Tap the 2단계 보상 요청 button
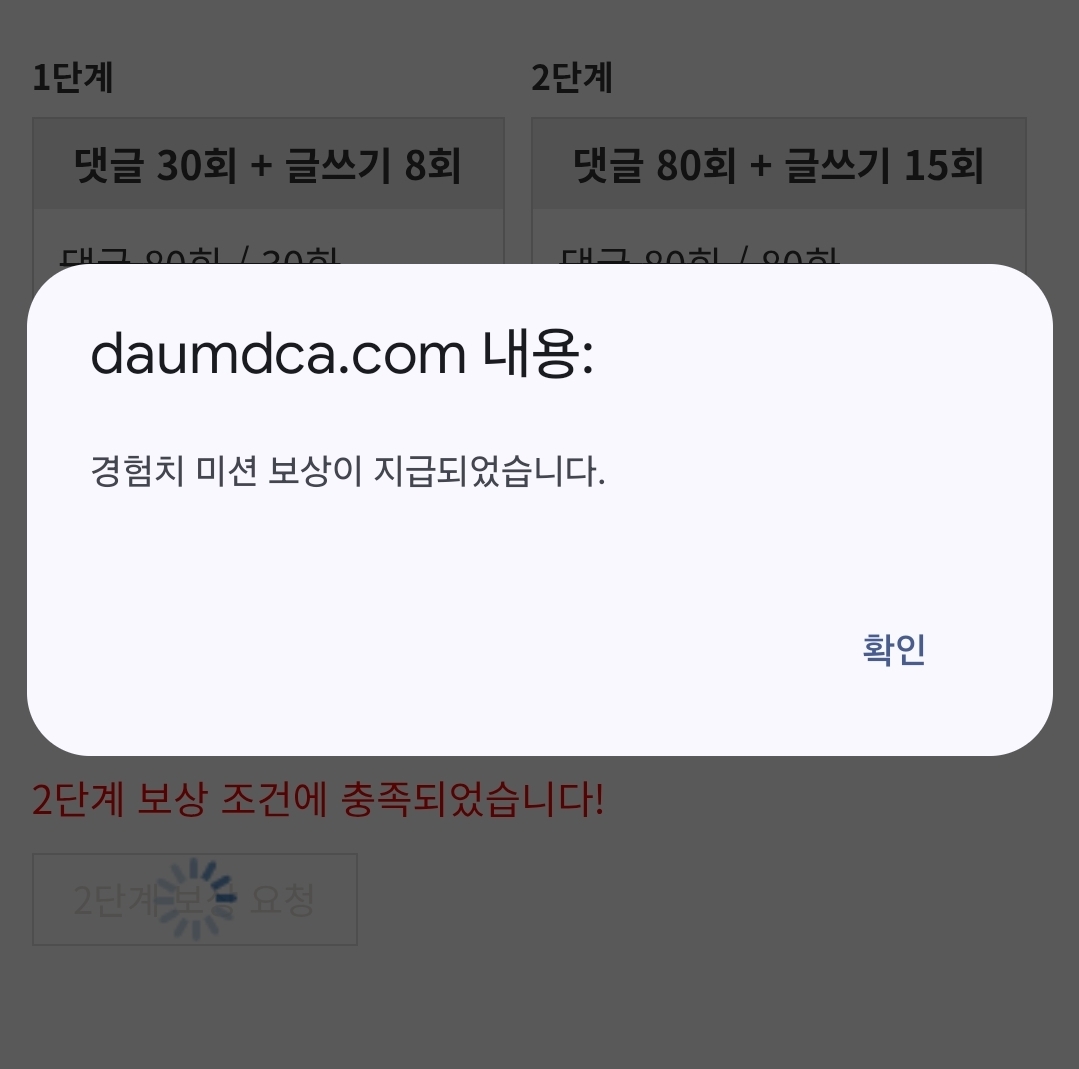Viewport: 1079px width, 1069px height. (195, 899)
